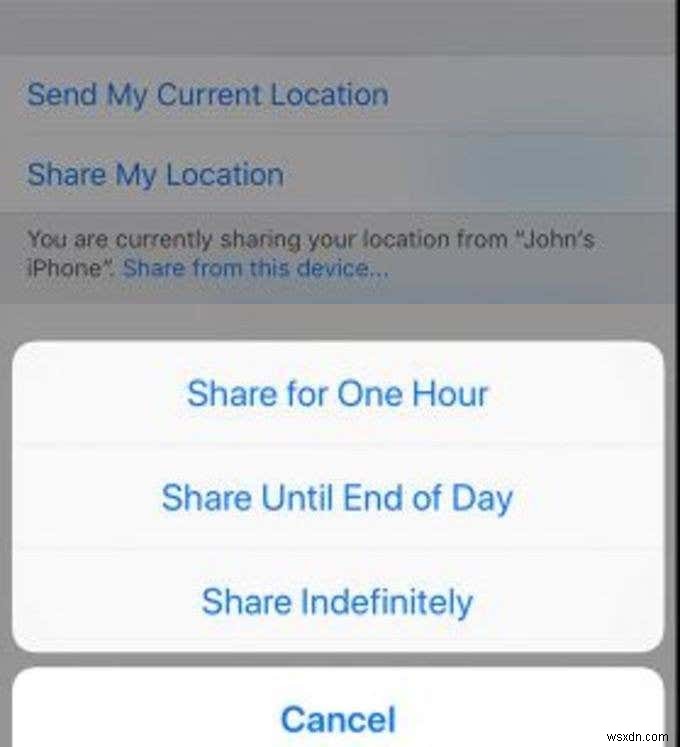Pick the Share Indefinitely option
This screenshot has height=747, width=680.
[337, 602]
